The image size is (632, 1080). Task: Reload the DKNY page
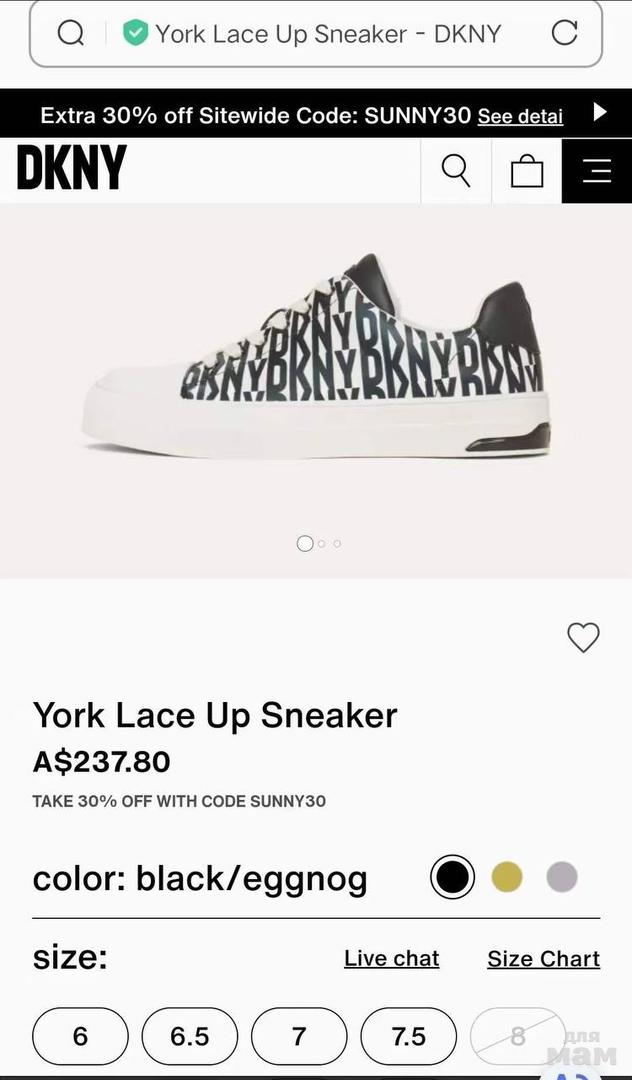565,34
